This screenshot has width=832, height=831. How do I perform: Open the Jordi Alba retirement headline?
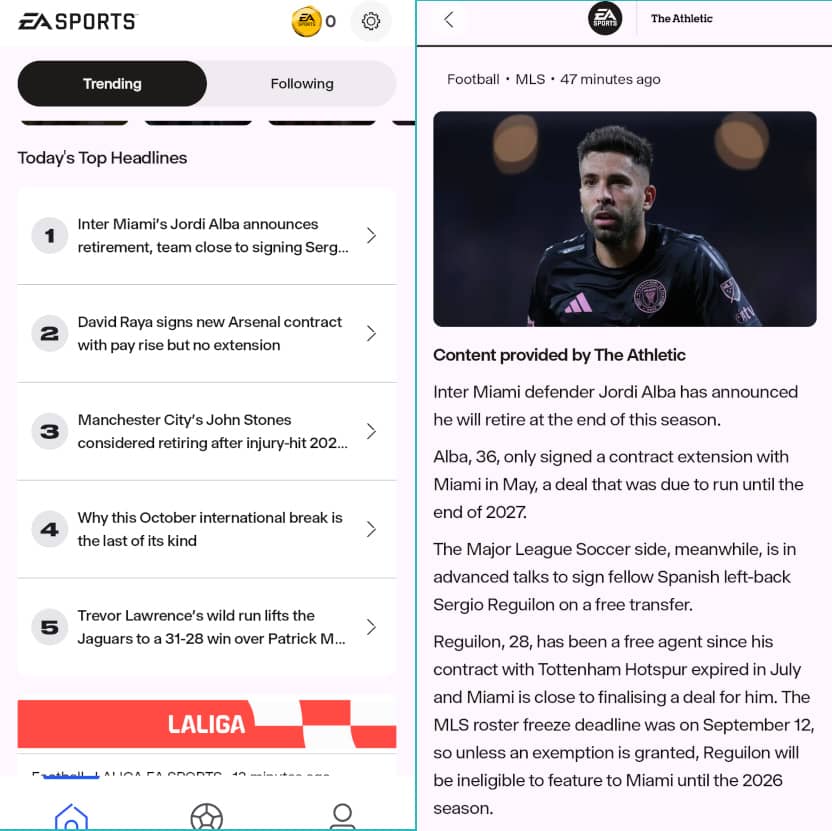206,236
